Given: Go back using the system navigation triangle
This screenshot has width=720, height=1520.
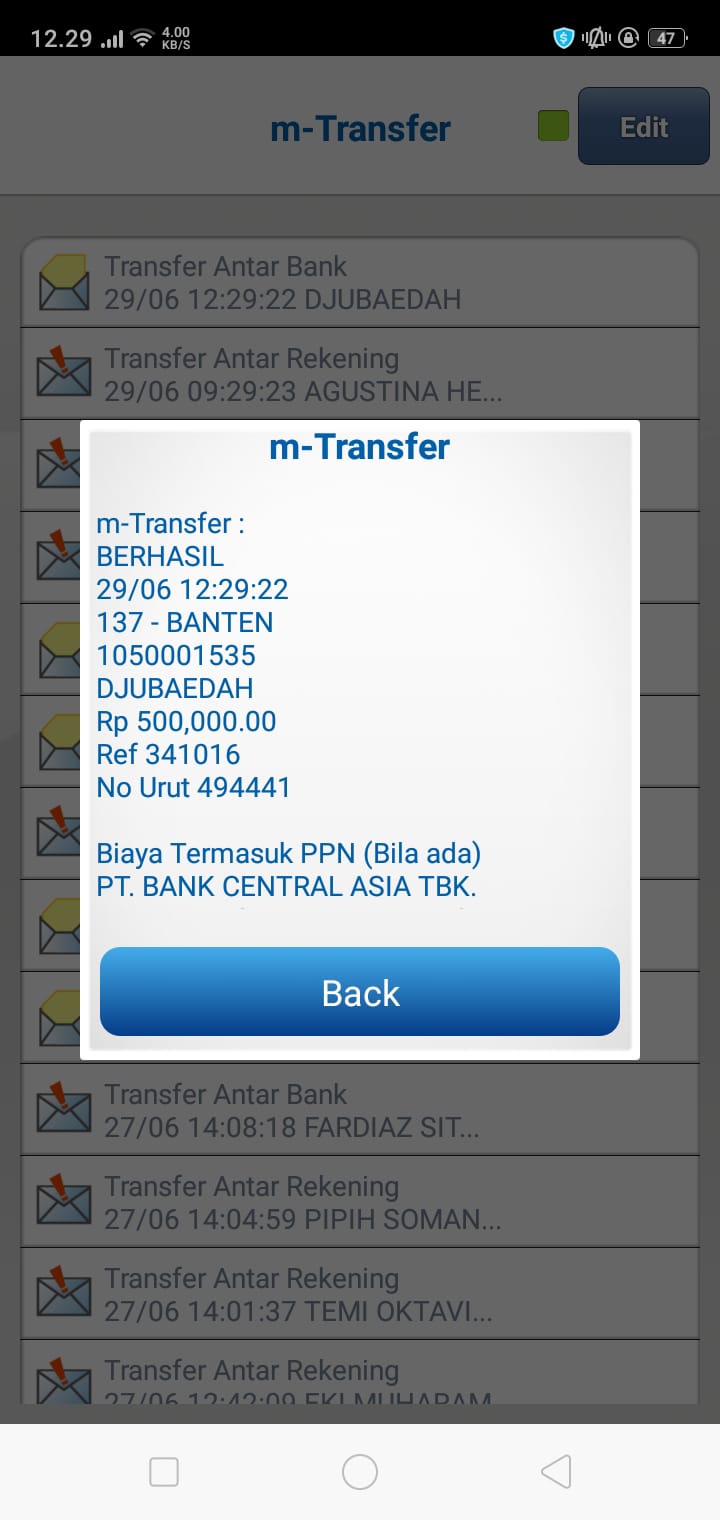Looking at the screenshot, I should [555, 1471].
